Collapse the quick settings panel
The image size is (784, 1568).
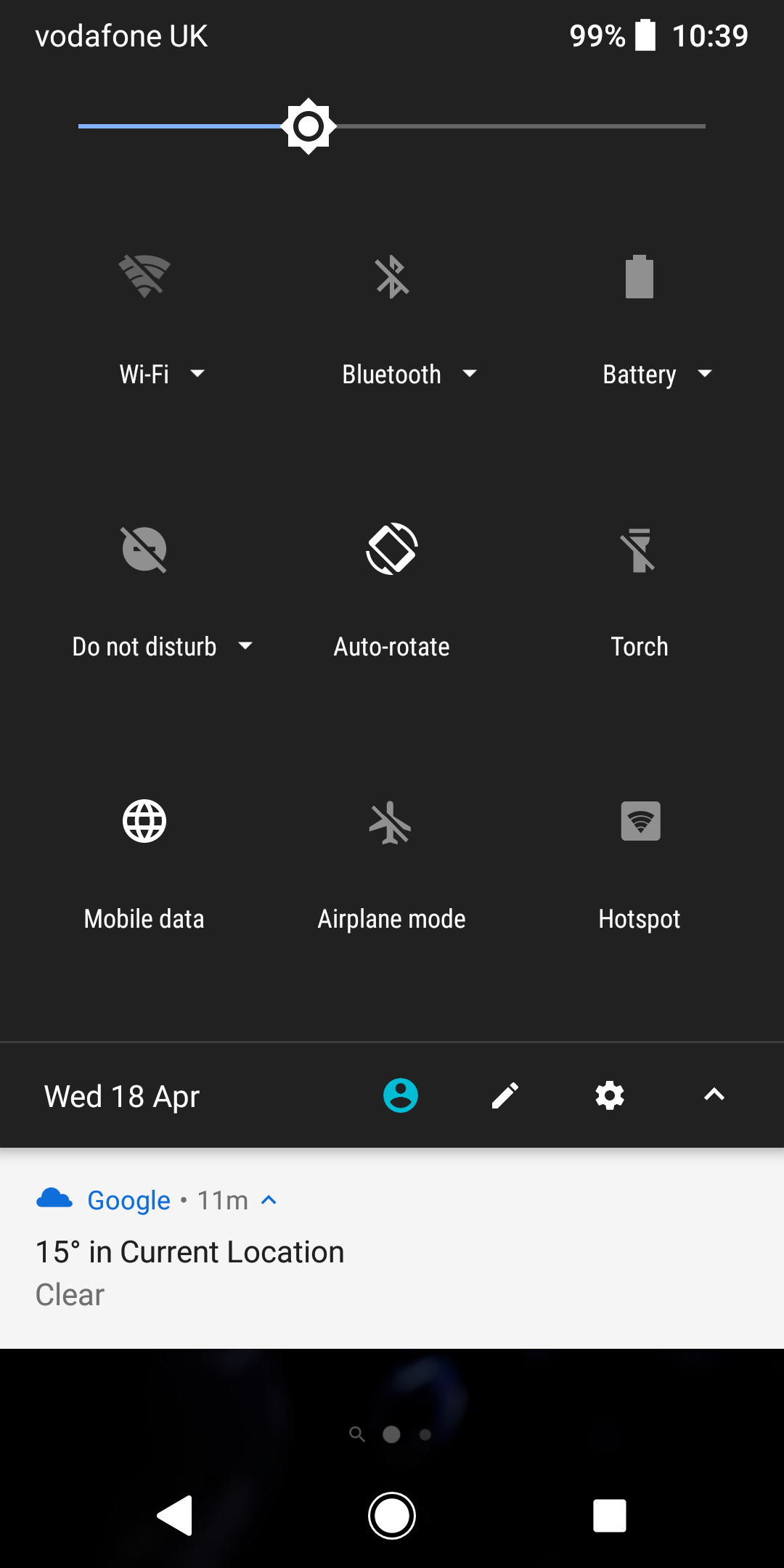[x=714, y=1095]
